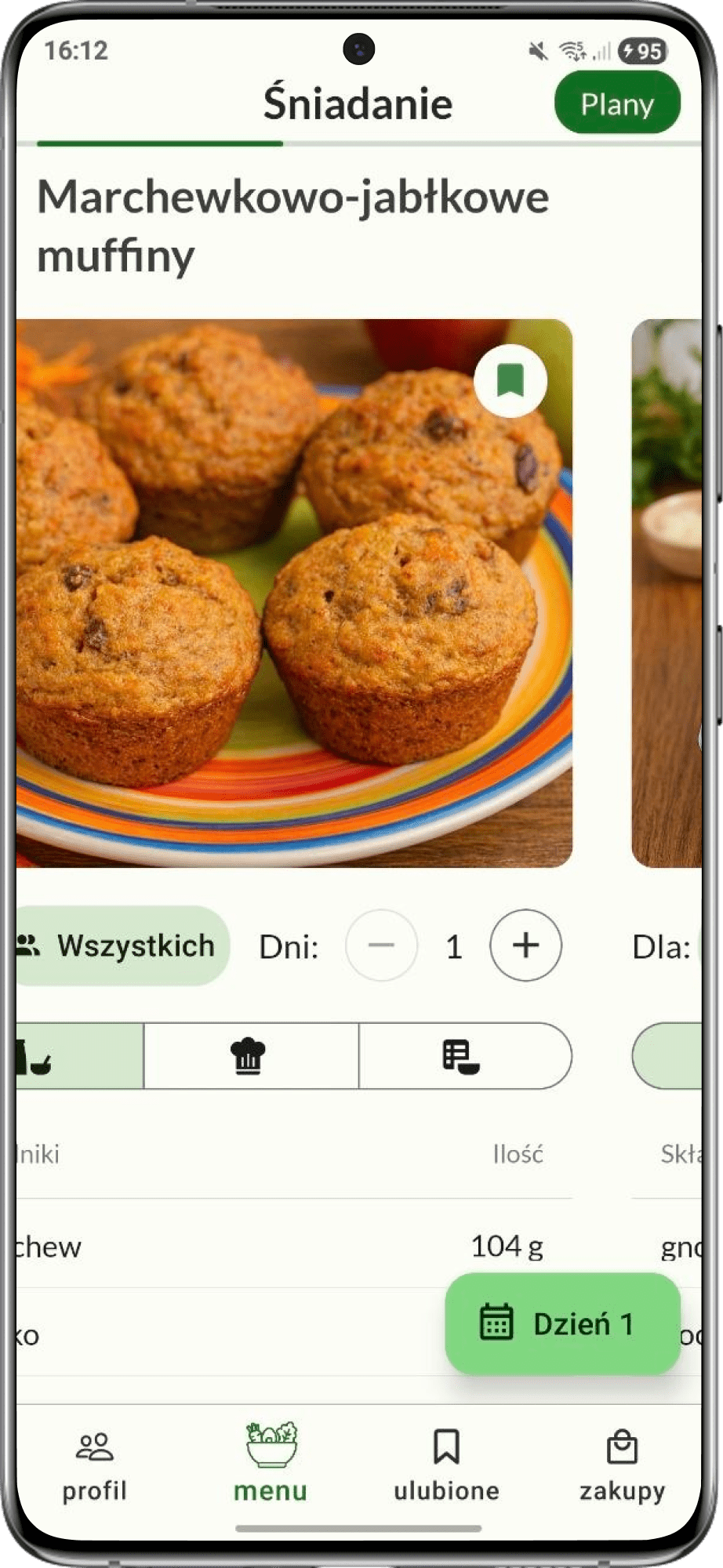
Task: Switch to the nutrition table tab
Action: click(463, 1056)
